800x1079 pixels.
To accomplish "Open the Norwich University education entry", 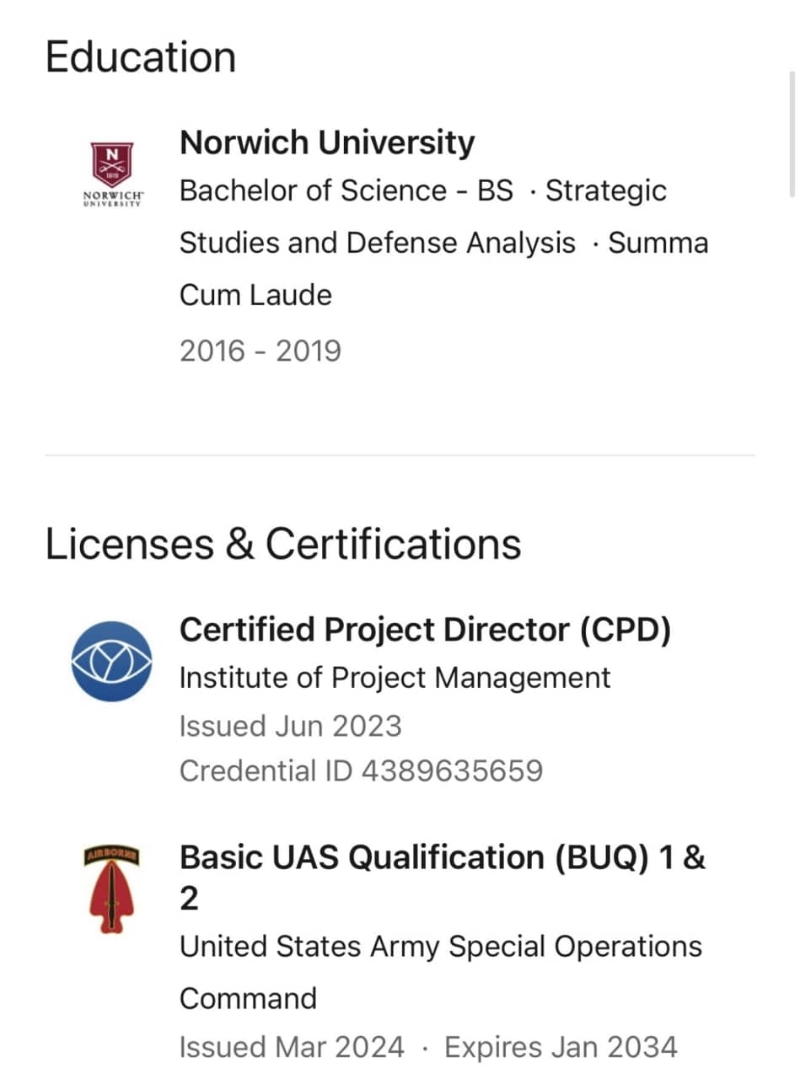I will click(x=327, y=144).
